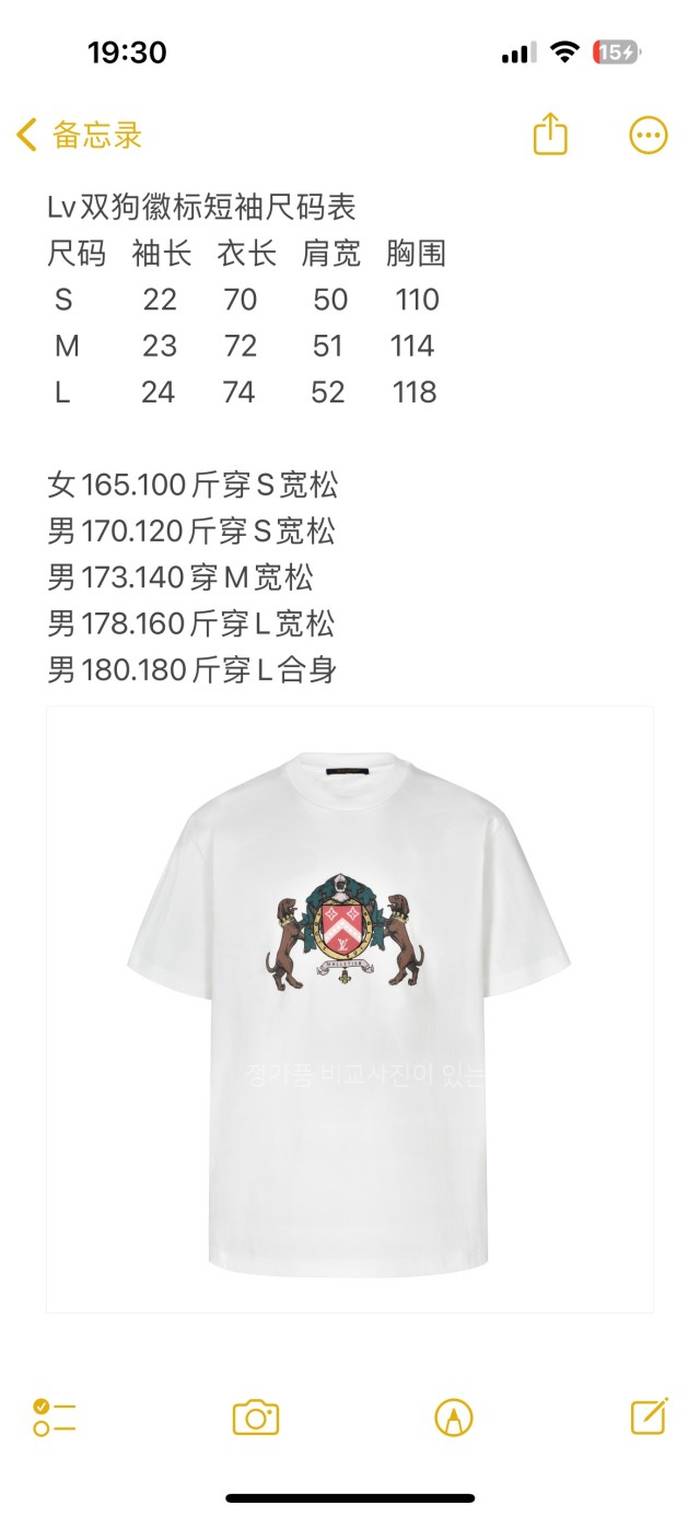This screenshot has height=1517, width=700.
Task: Open the markup drawing tool
Action: click(453, 1417)
